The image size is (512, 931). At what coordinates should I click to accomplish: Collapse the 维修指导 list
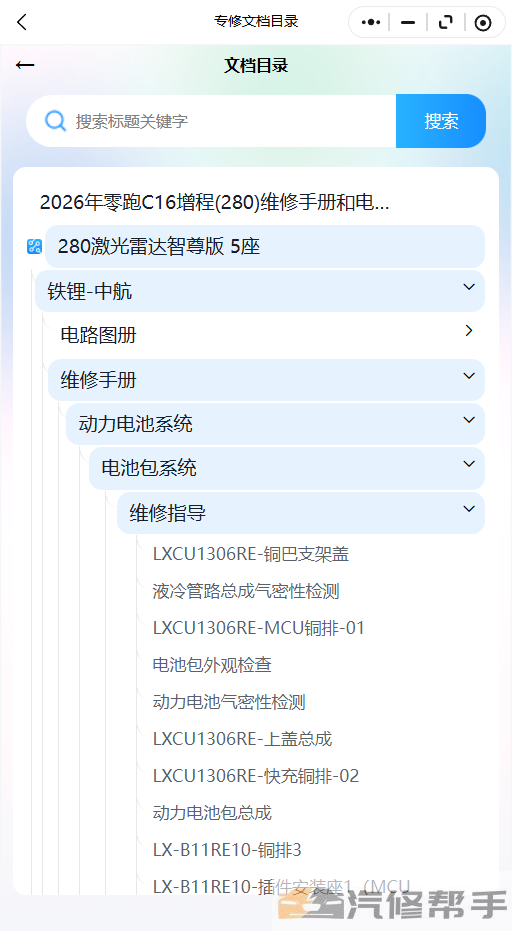click(301, 512)
